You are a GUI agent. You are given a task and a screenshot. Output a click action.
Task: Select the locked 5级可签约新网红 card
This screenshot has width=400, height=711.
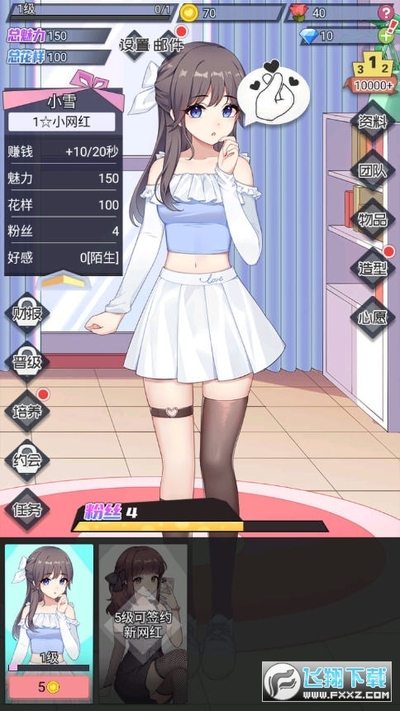(143, 623)
